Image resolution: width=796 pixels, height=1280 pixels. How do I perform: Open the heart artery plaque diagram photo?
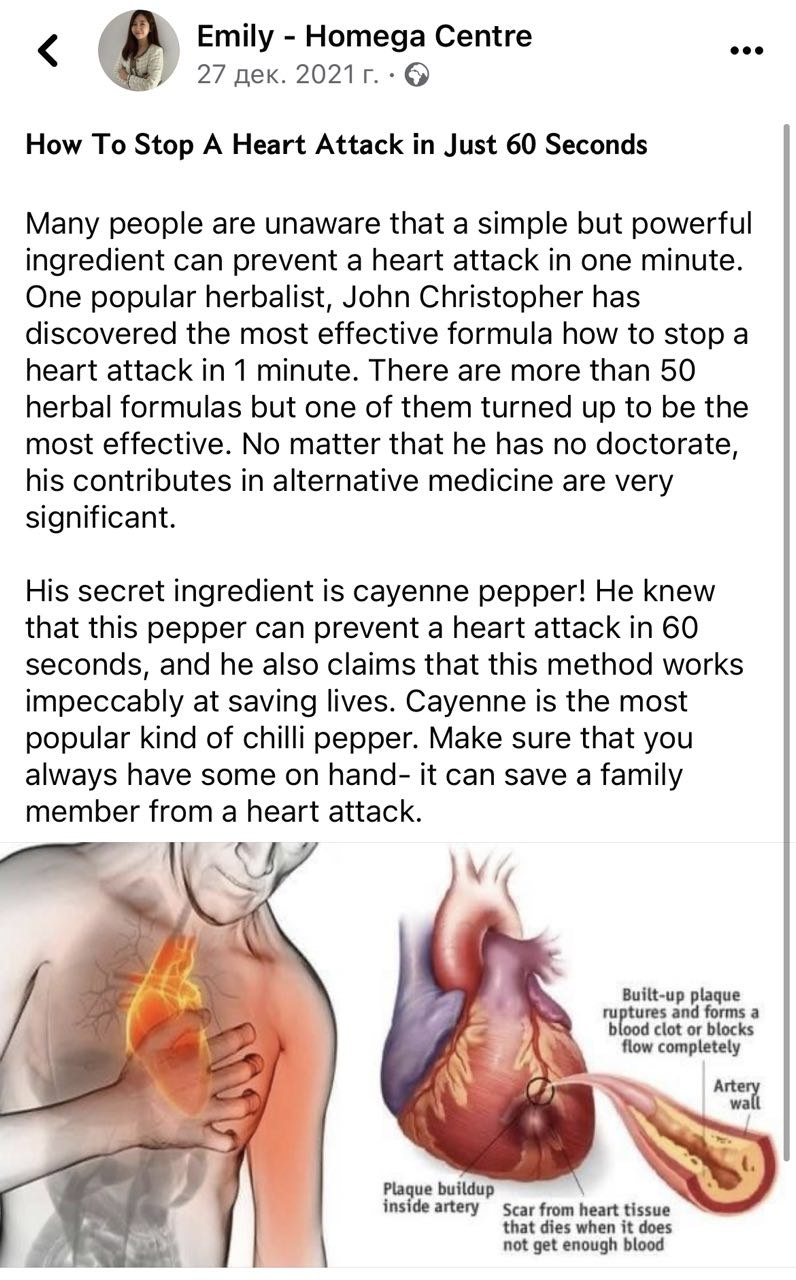[580, 1060]
